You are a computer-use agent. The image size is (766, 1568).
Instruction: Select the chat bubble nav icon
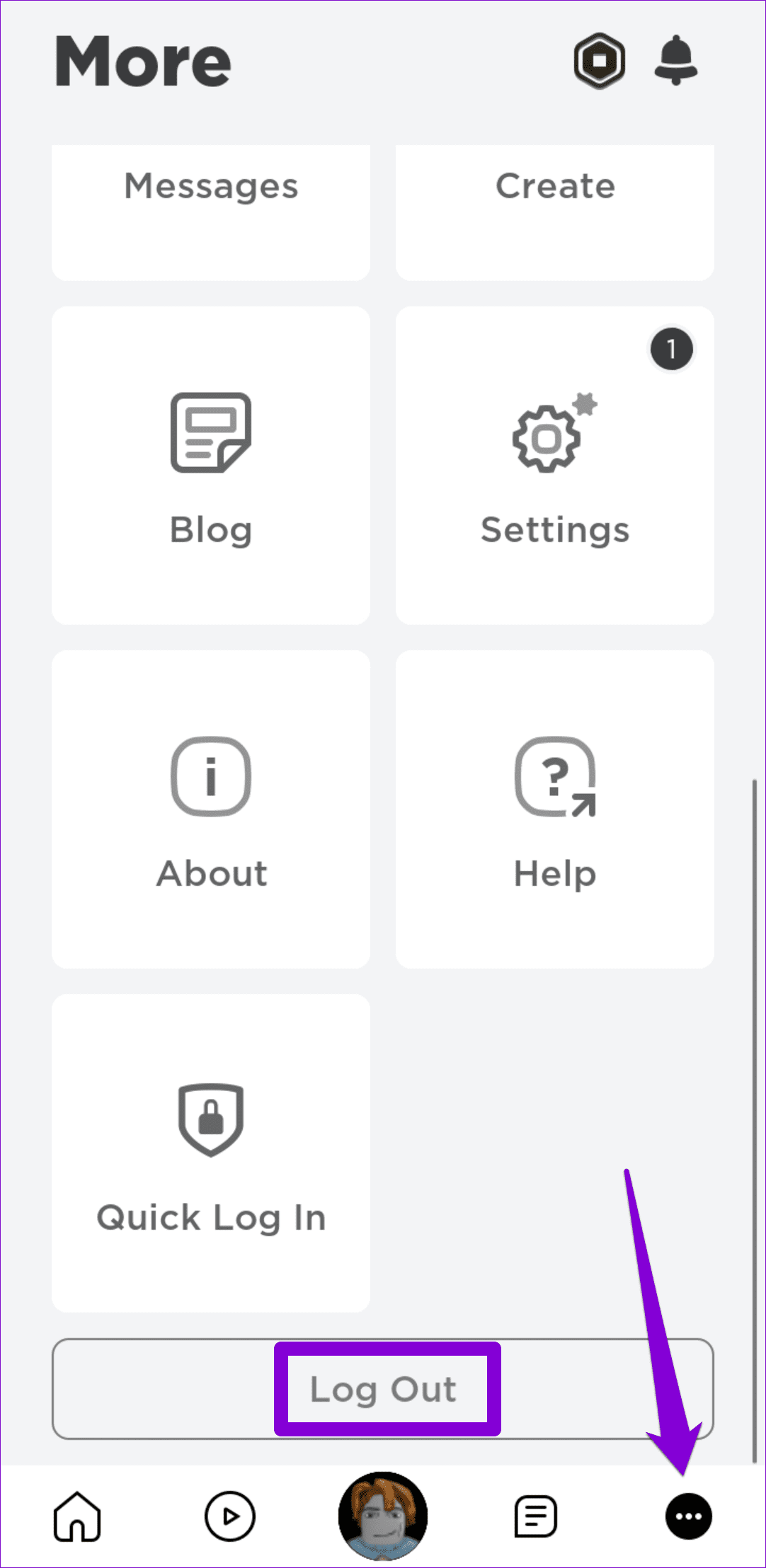[x=535, y=1515]
